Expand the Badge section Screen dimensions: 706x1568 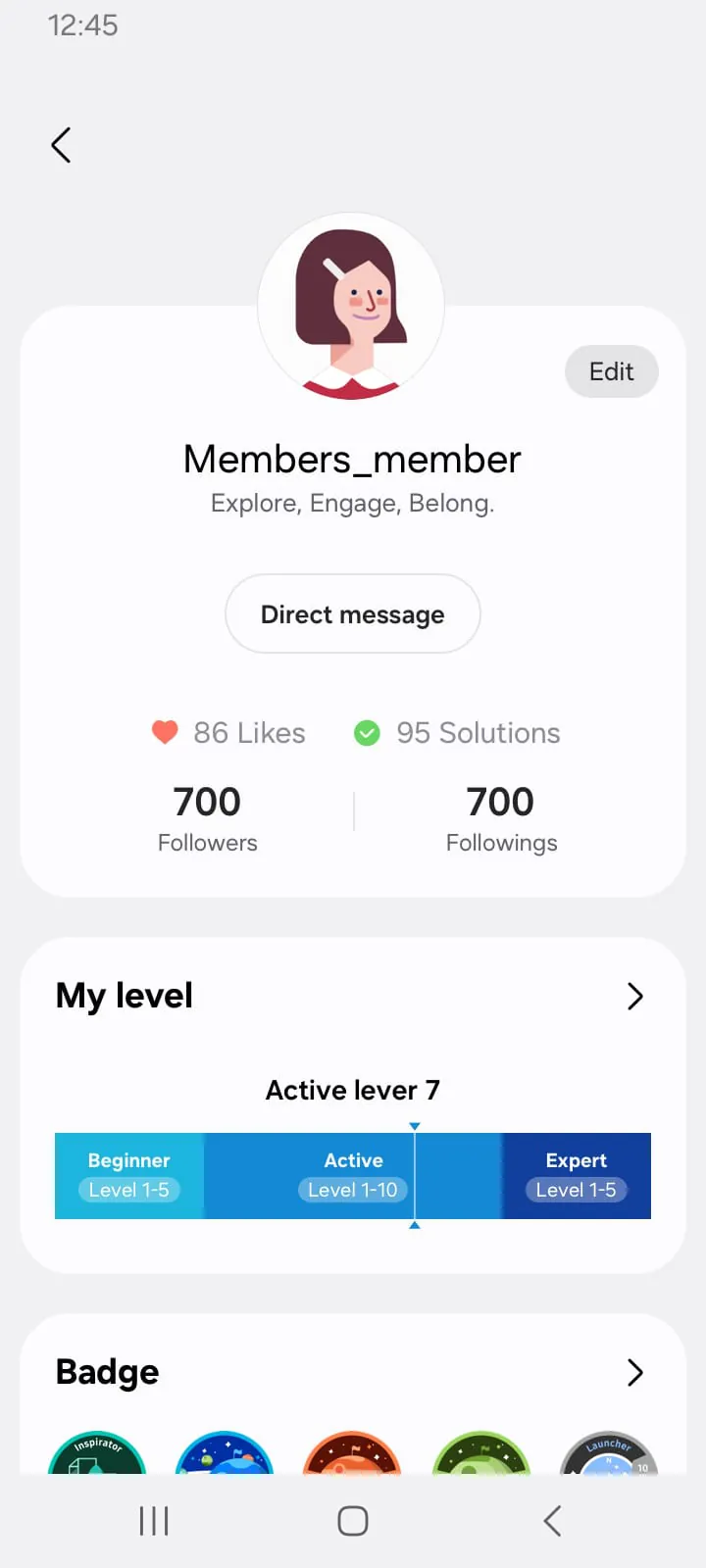coord(635,1372)
